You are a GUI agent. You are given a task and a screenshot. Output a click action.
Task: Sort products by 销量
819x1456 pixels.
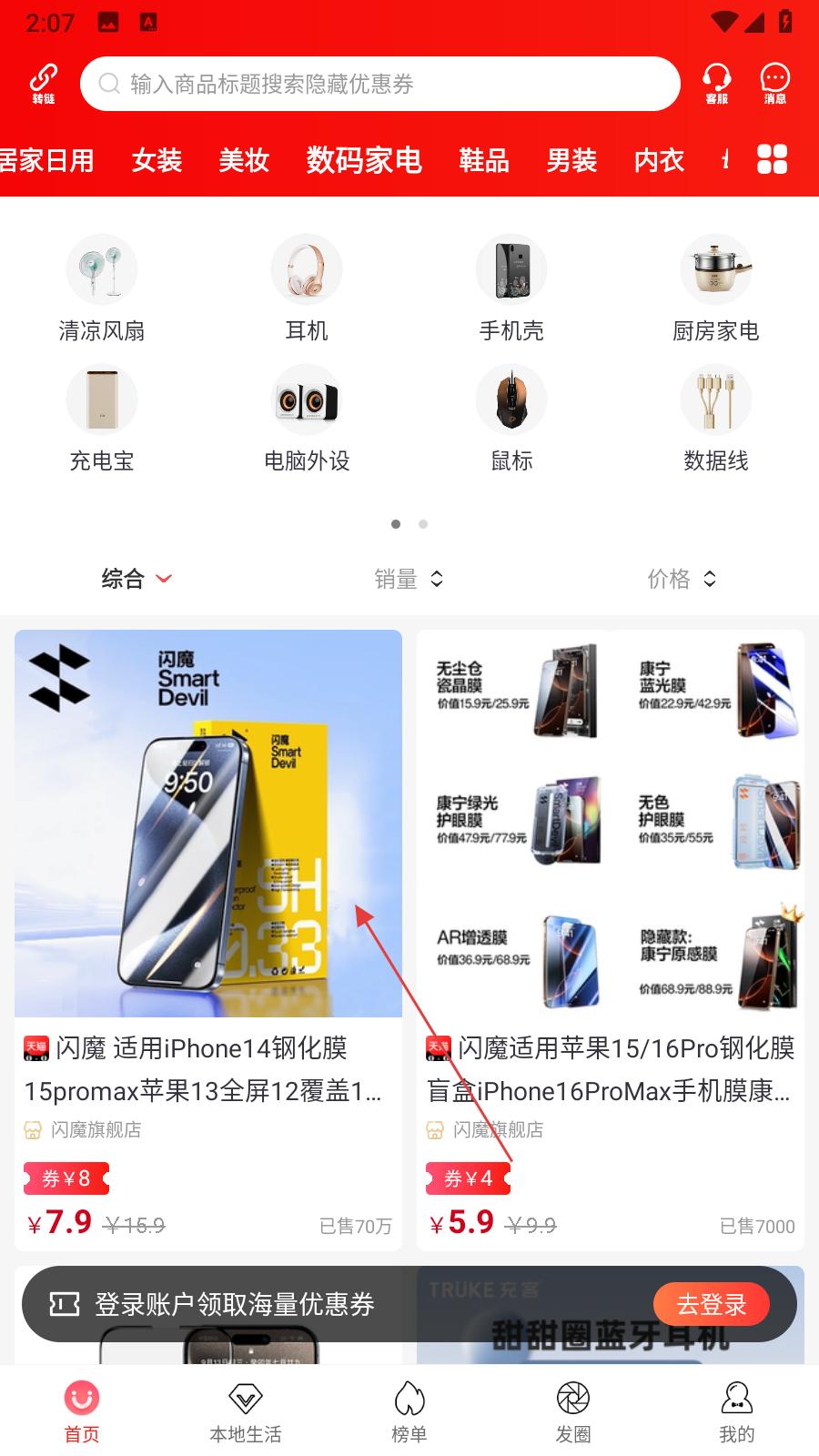pos(409,579)
